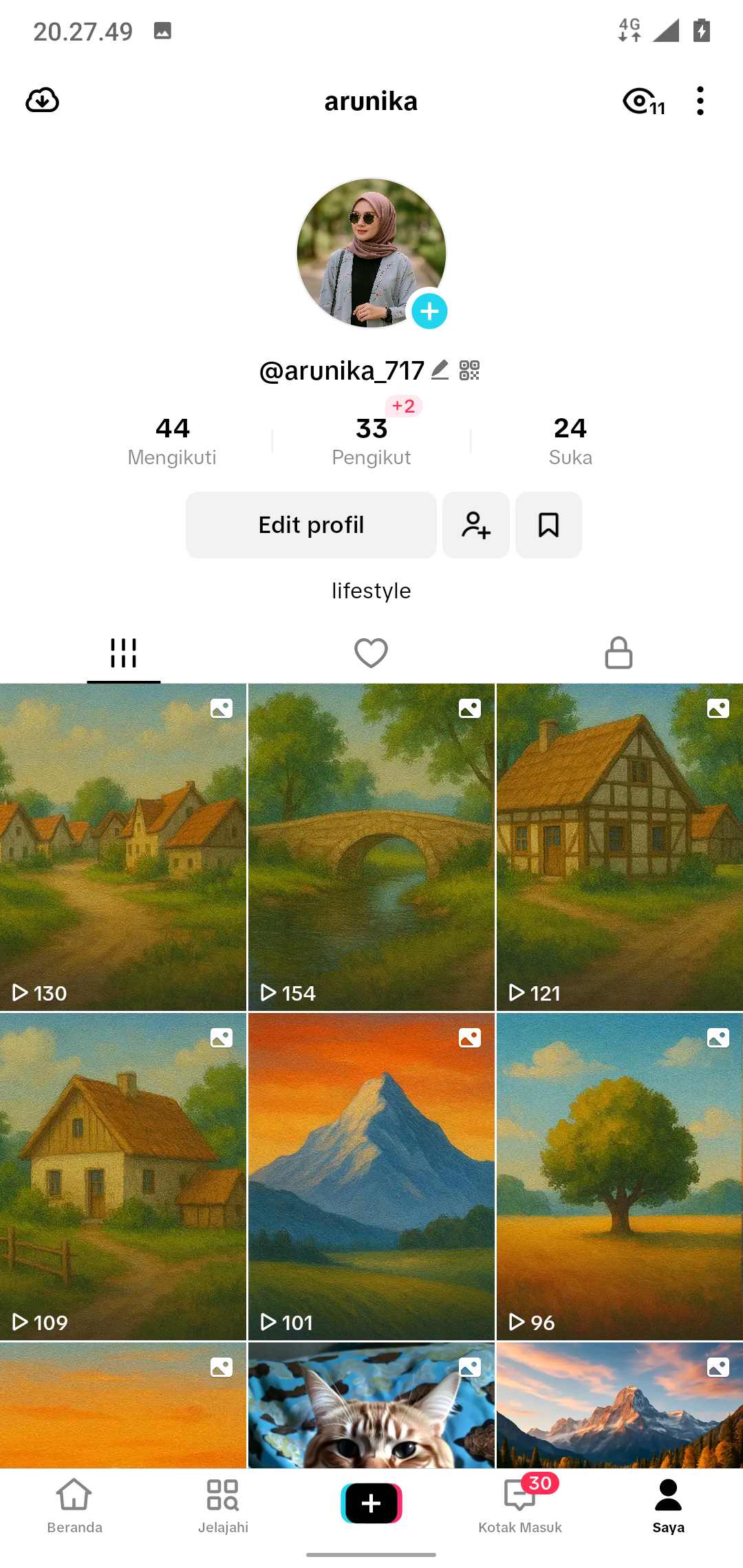
Task: View profile views eye icon
Action: pyautogui.click(x=644, y=102)
